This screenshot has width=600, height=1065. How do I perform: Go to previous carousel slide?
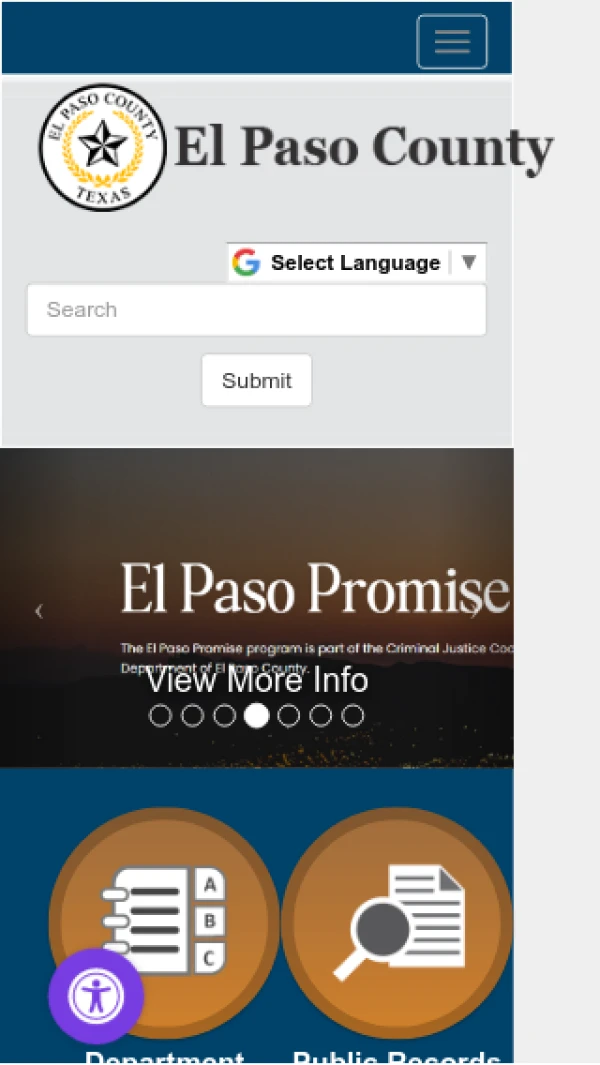[39, 611]
